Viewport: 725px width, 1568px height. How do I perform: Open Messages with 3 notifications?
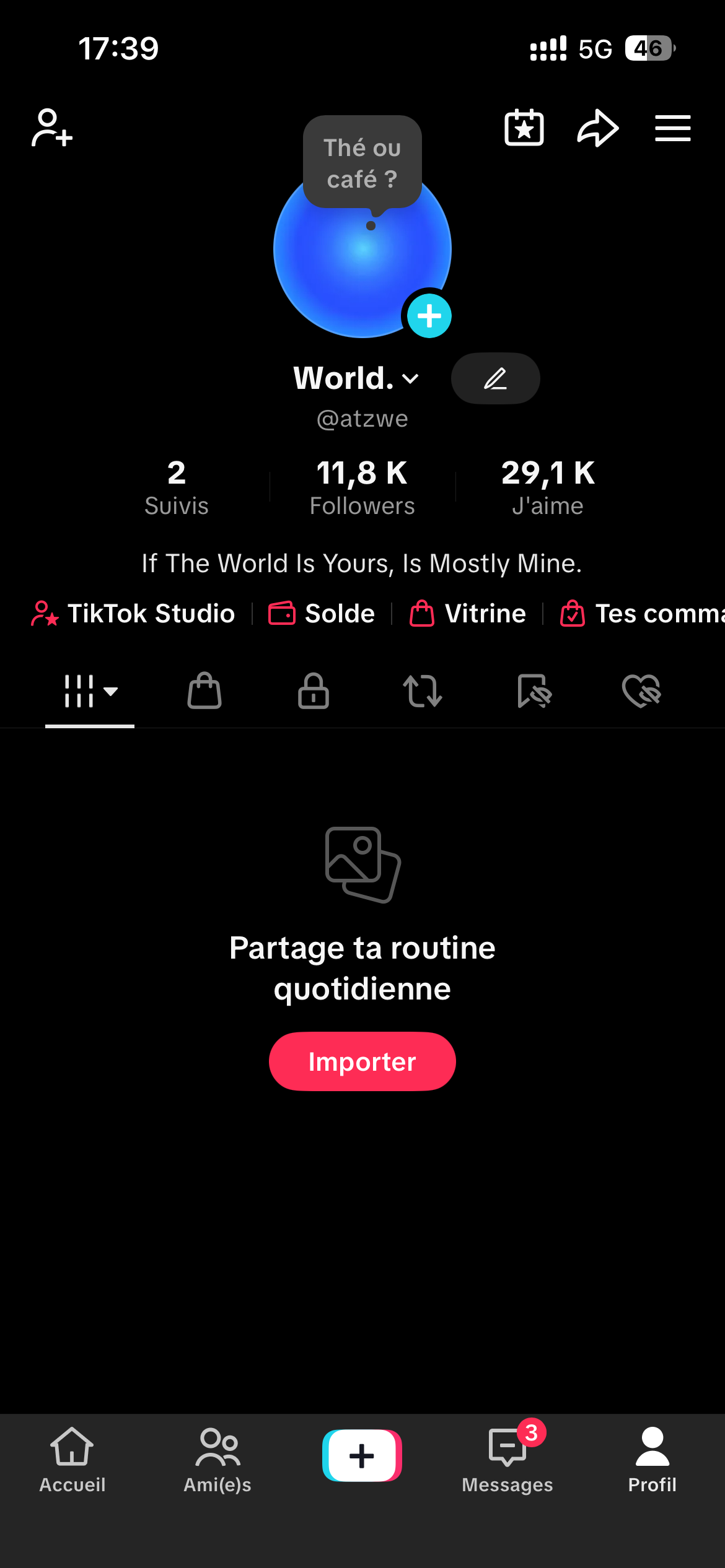click(507, 1460)
